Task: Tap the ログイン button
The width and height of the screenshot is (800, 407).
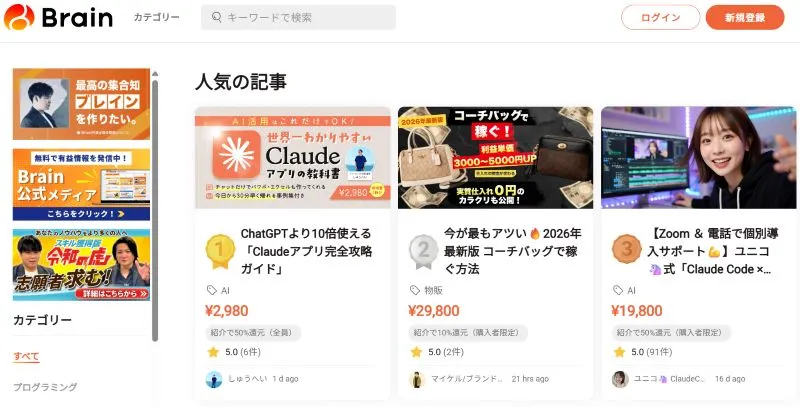Action: click(660, 18)
